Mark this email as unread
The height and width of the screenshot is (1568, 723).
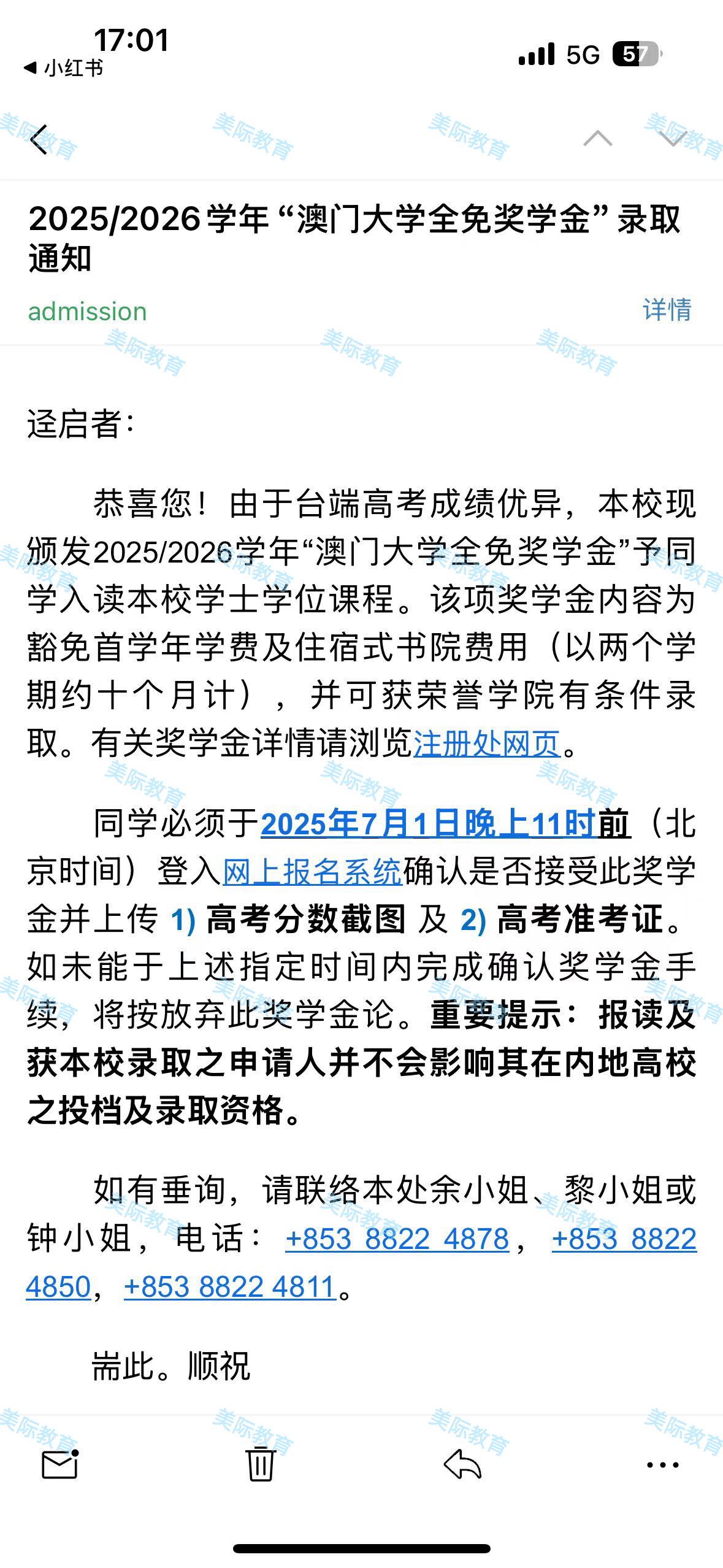point(60,1464)
